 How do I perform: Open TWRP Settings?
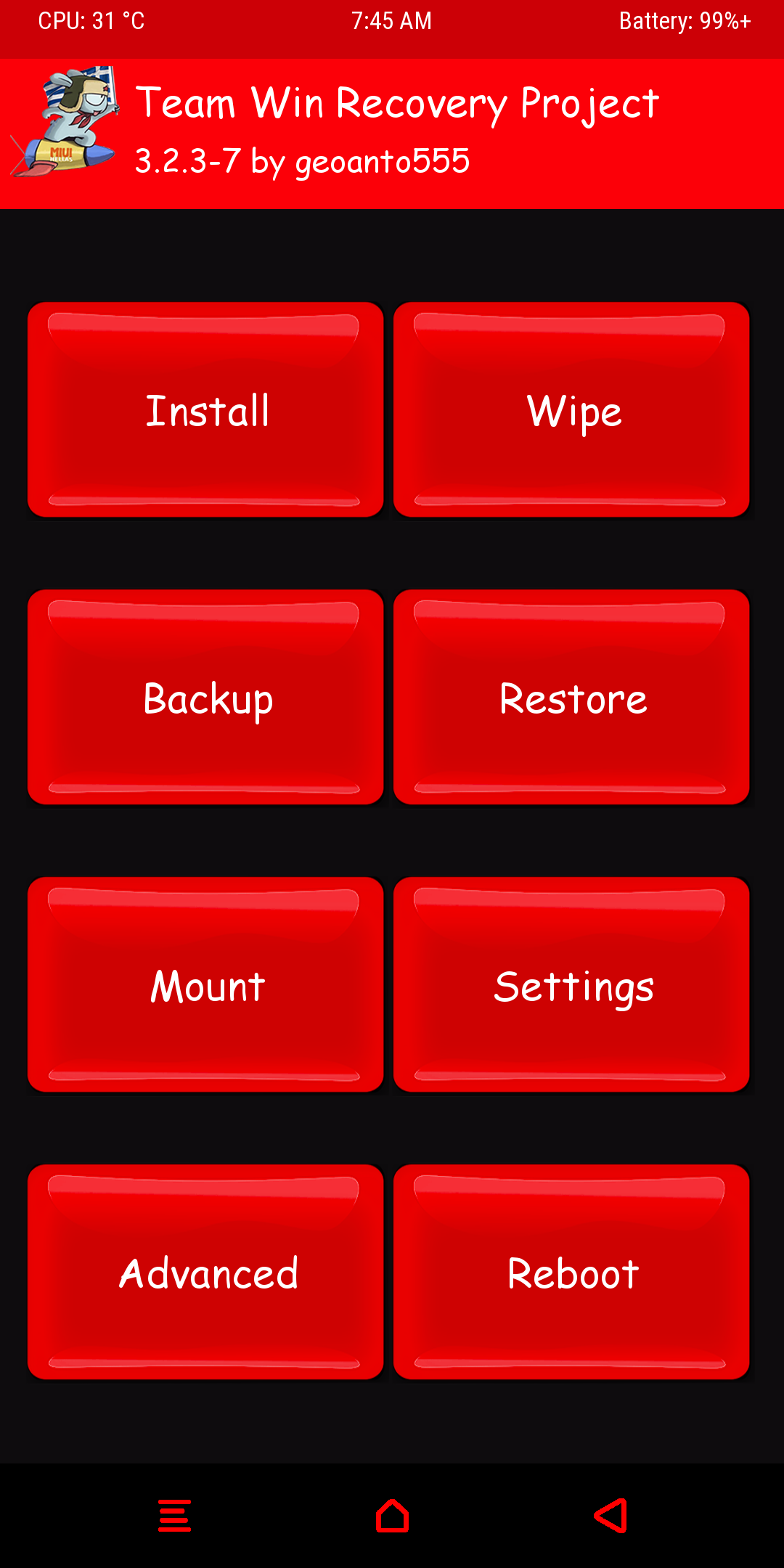tap(571, 985)
